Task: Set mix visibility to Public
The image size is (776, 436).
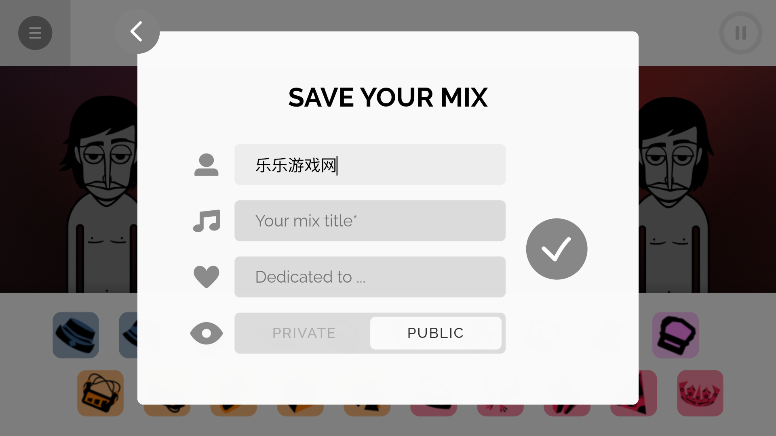Action: (x=435, y=333)
